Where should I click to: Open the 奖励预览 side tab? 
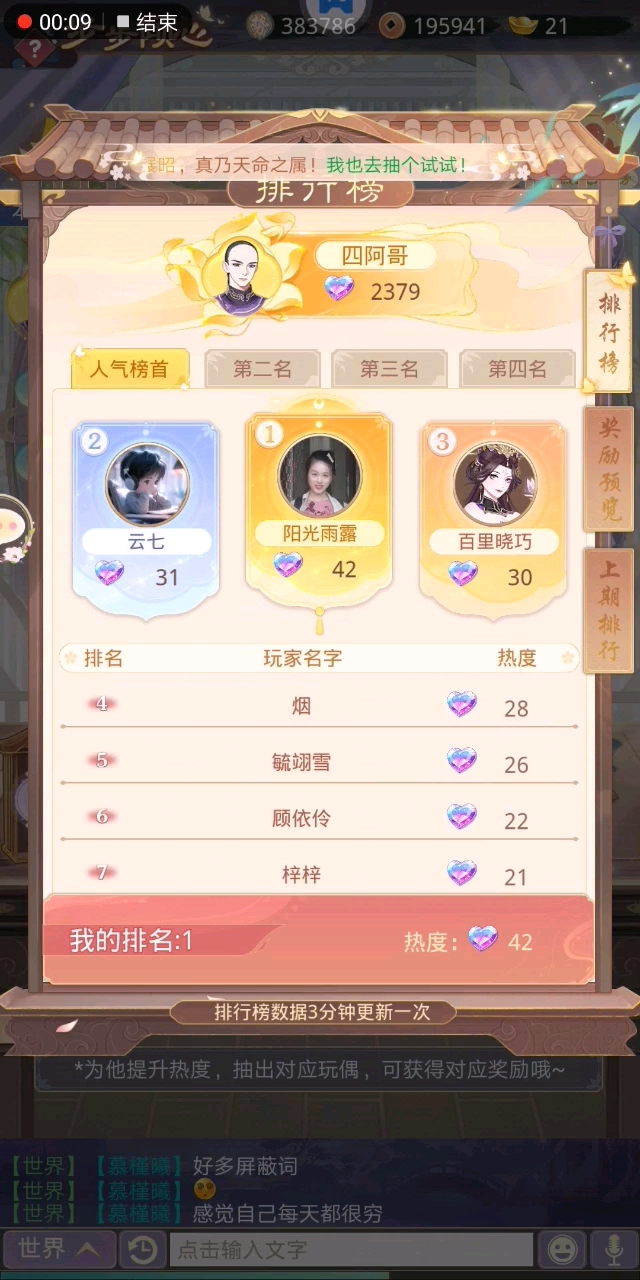[x=609, y=468]
